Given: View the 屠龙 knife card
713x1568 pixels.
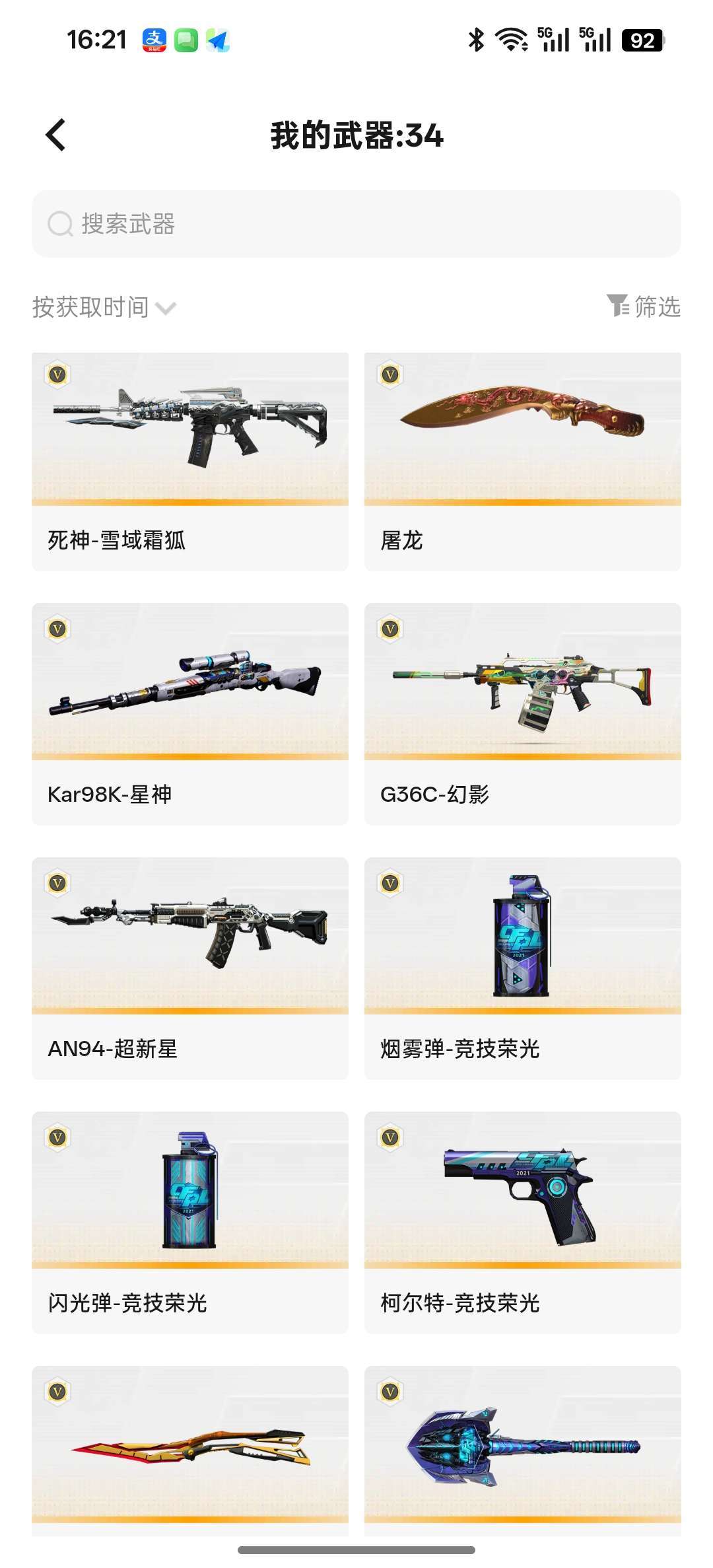Looking at the screenshot, I should (522, 461).
